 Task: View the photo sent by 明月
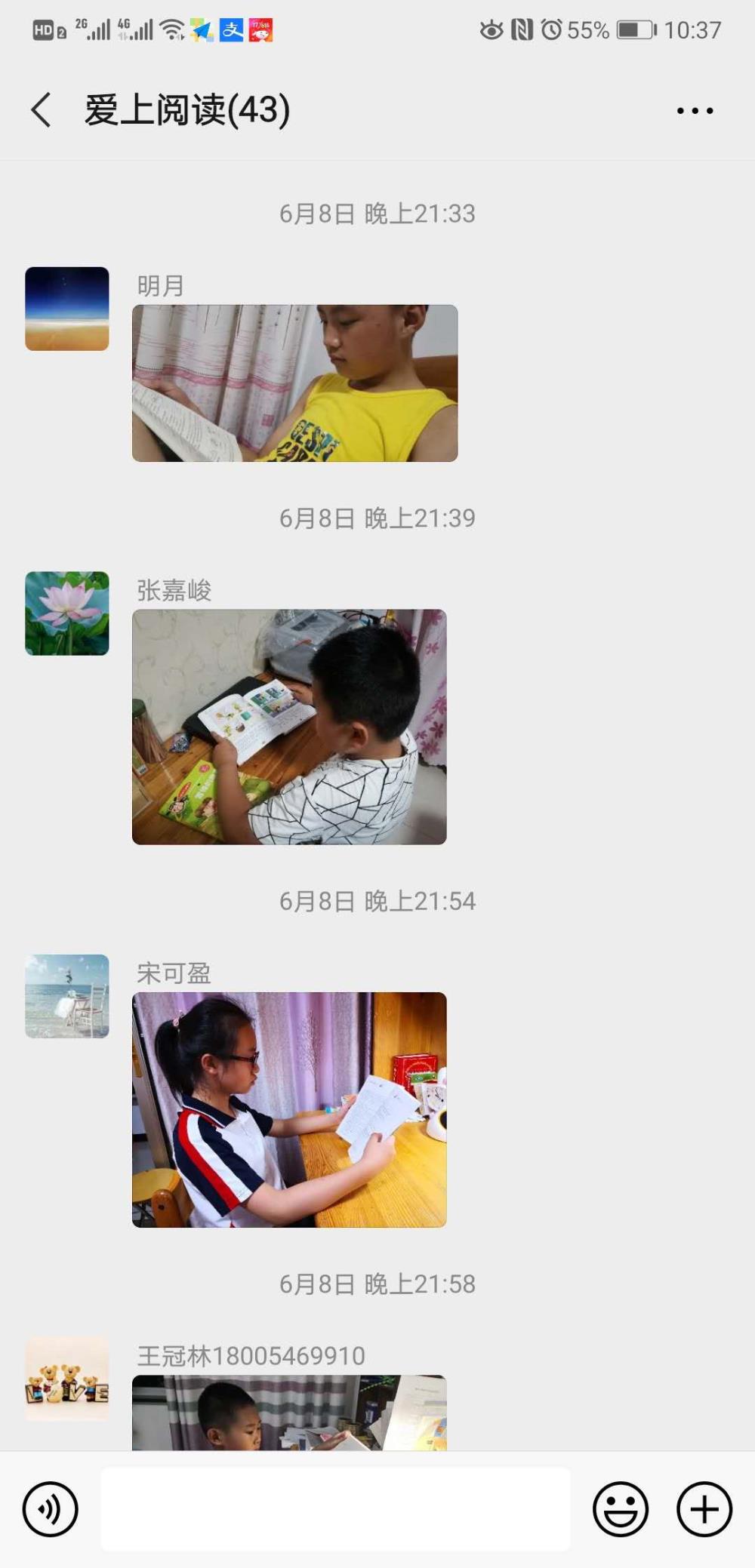click(294, 383)
